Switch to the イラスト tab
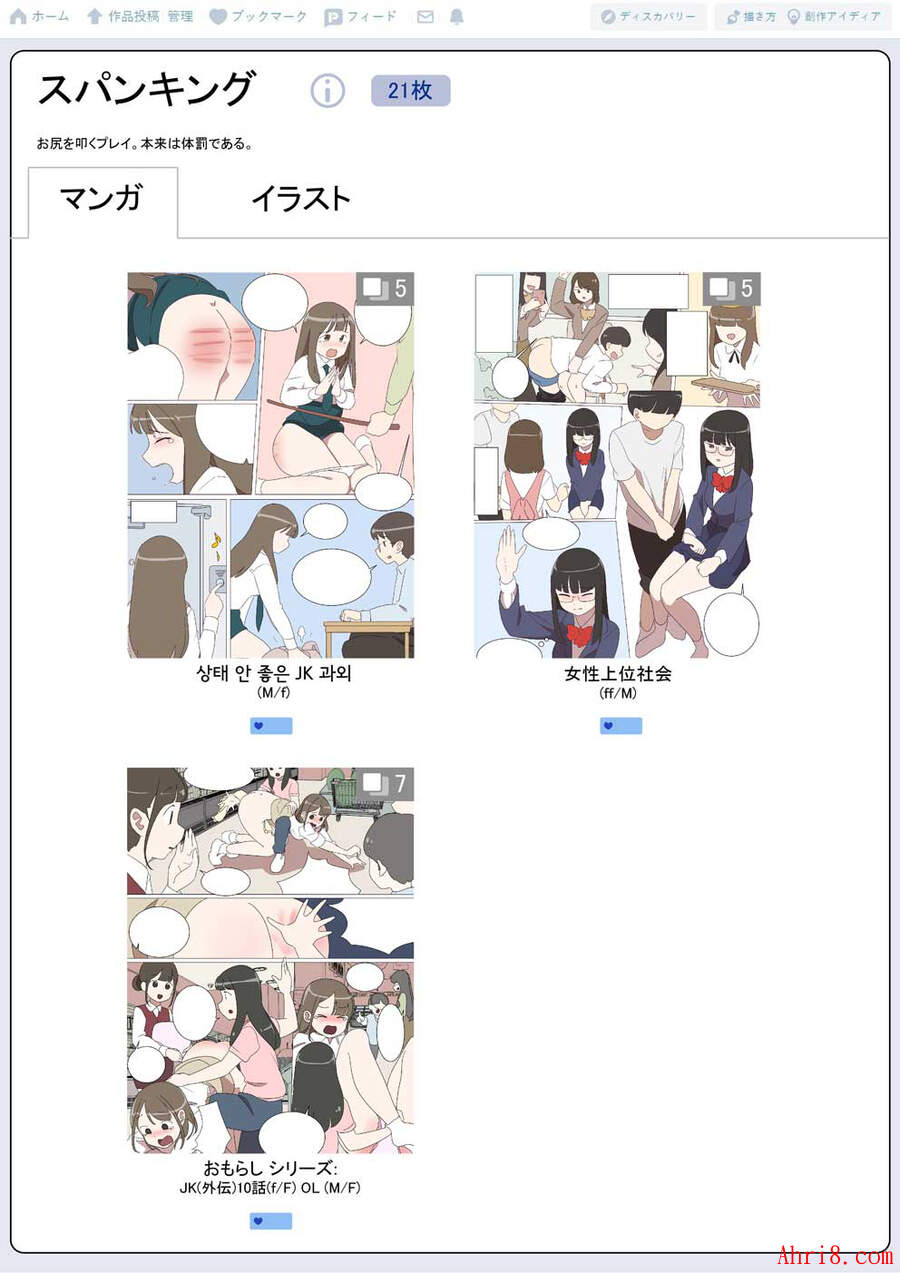 pos(301,199)
